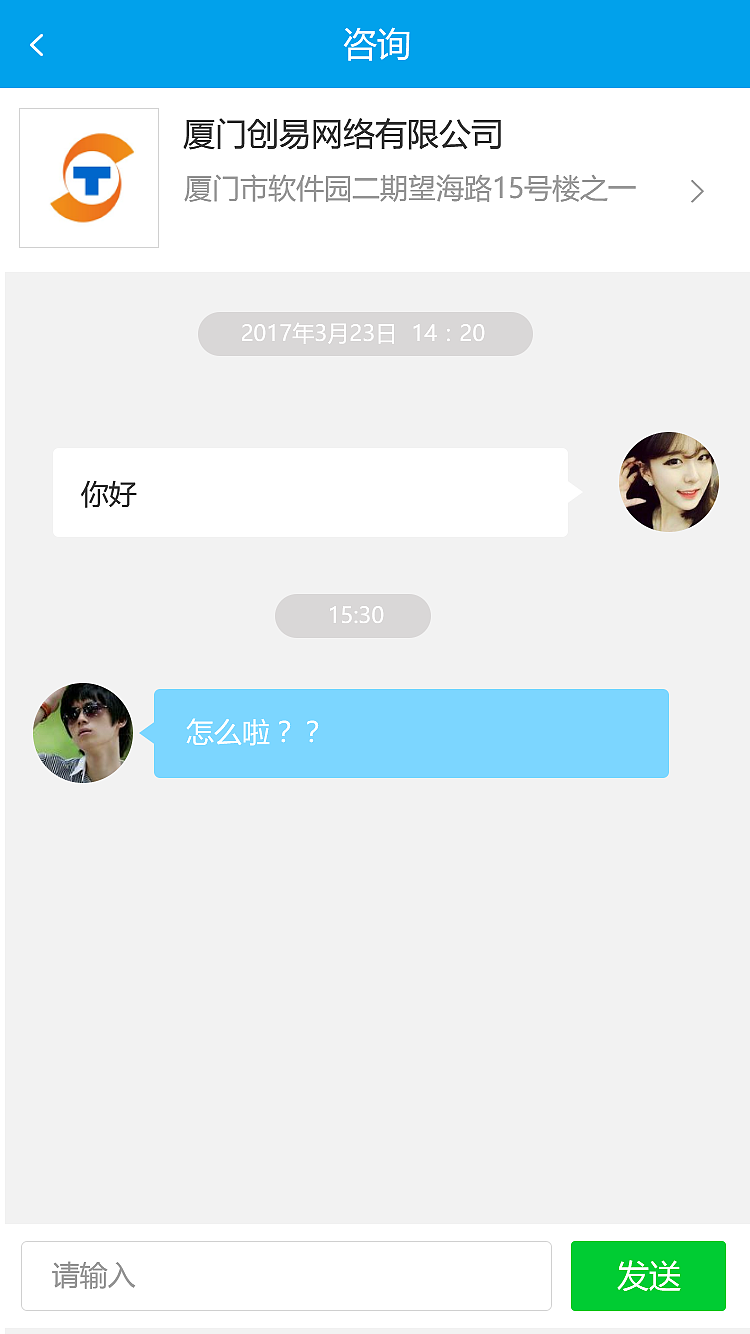The height and width of the screenshot is (1334, 750).
Task: Select the 你好 message bubble
Action: coord(310,491)
